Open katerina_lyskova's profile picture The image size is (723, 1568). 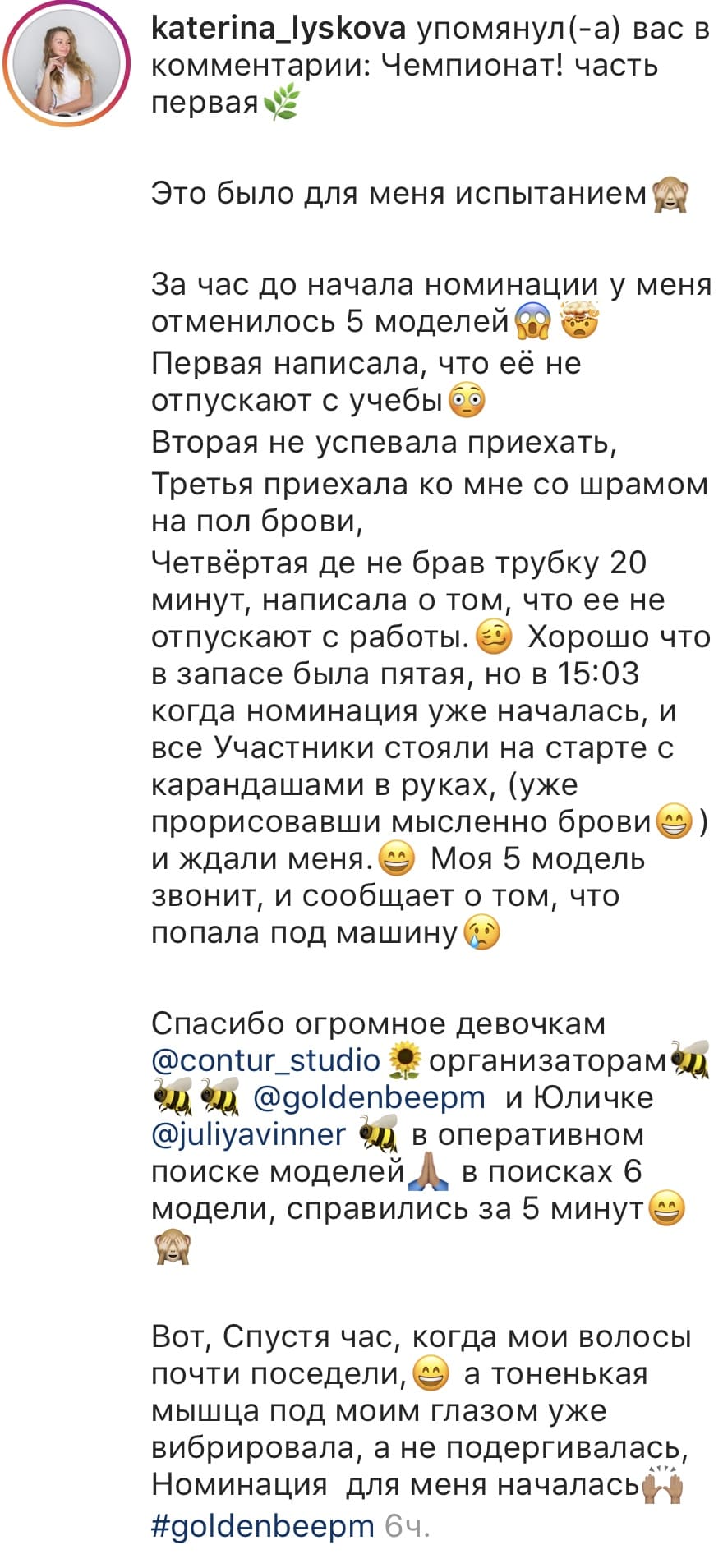coord(67,65)
